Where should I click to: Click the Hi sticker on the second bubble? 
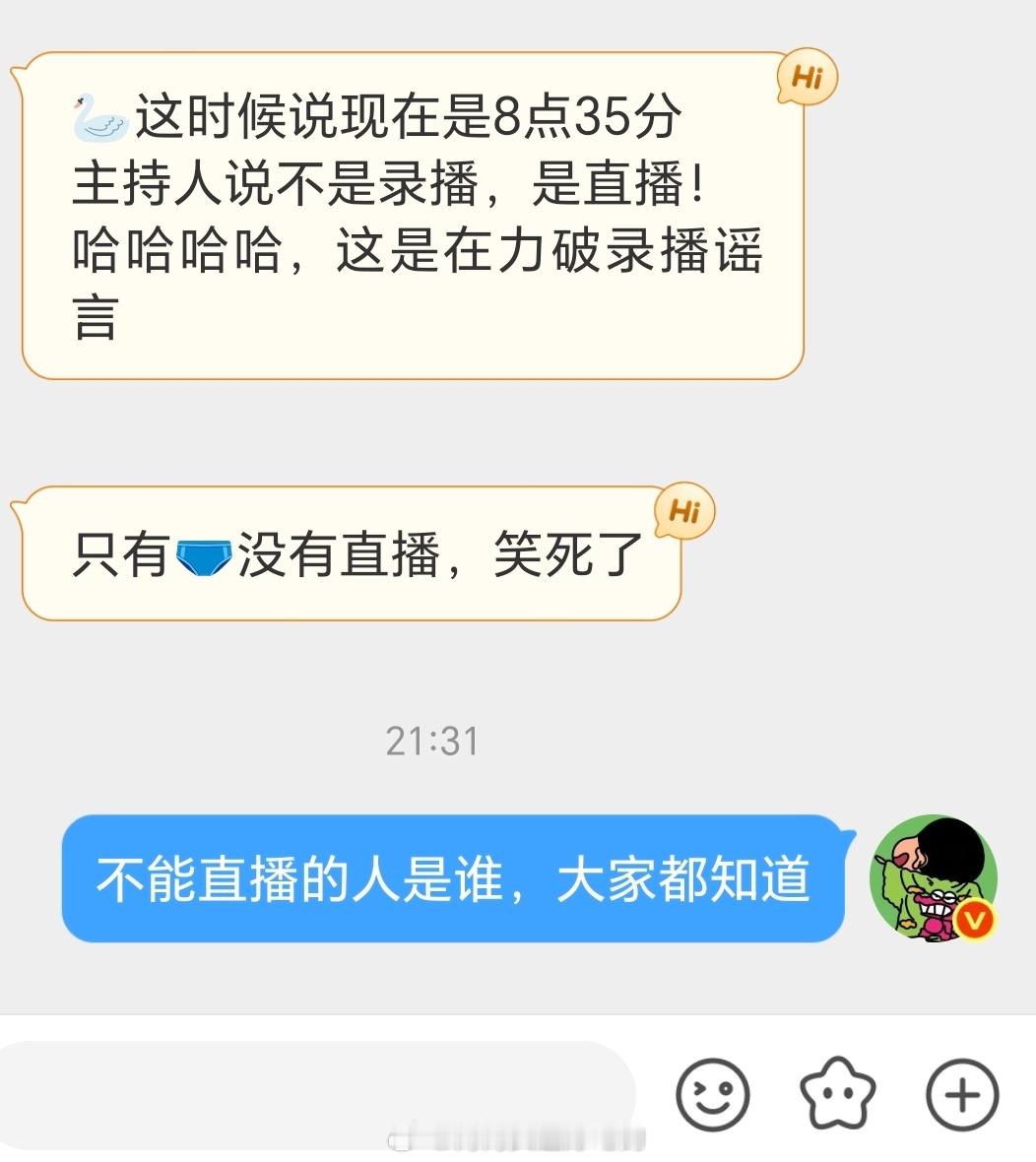click(x=684, y=511)
